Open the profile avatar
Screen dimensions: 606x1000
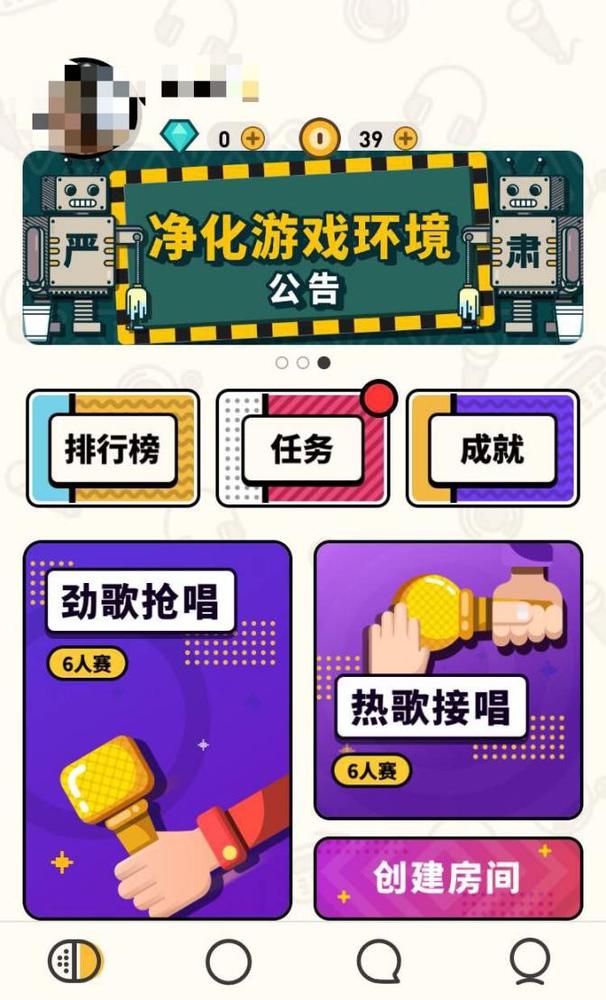[x=88, y=103]
